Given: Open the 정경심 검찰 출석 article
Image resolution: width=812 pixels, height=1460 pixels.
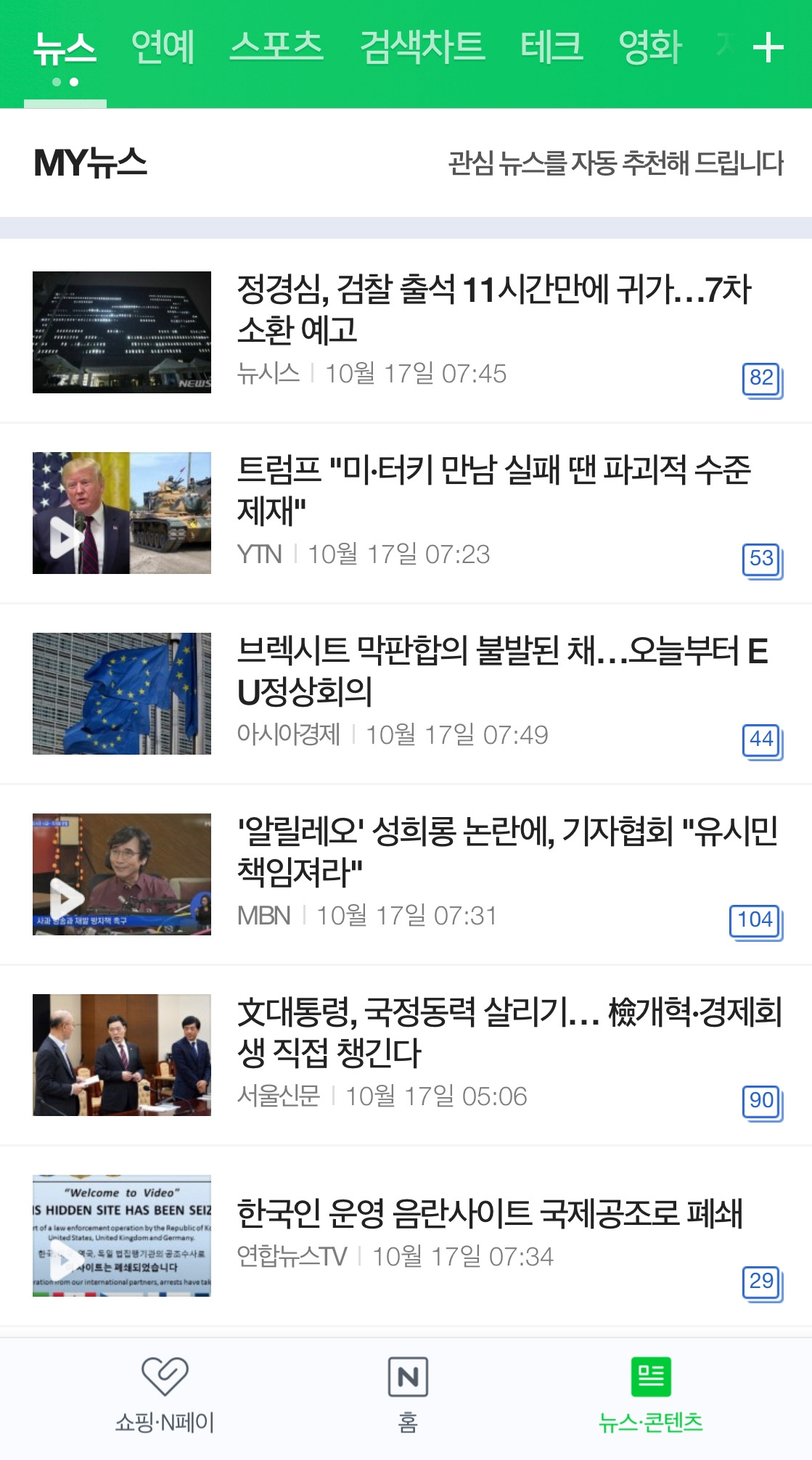Looking at the screenshot, I should click(x=493, y=309).
